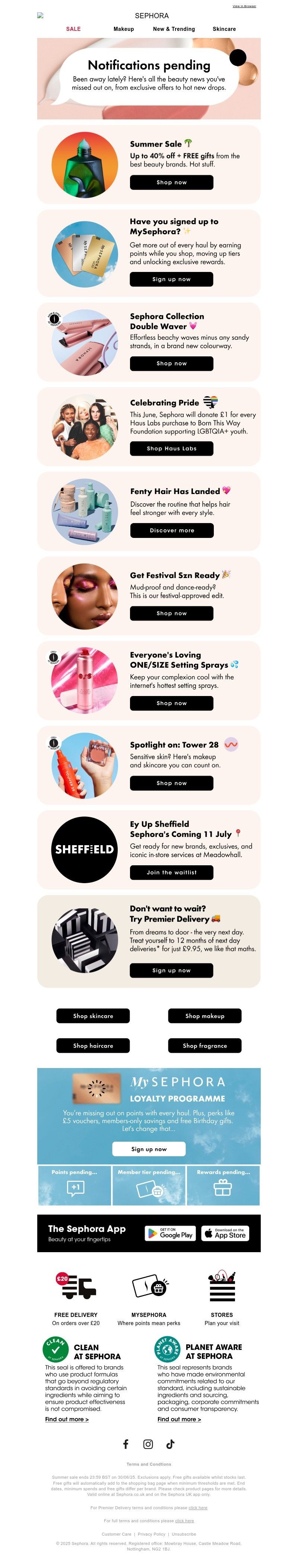Sign up now for MySephora rewards
This screenshot has width=298, height=1568.
171,279
